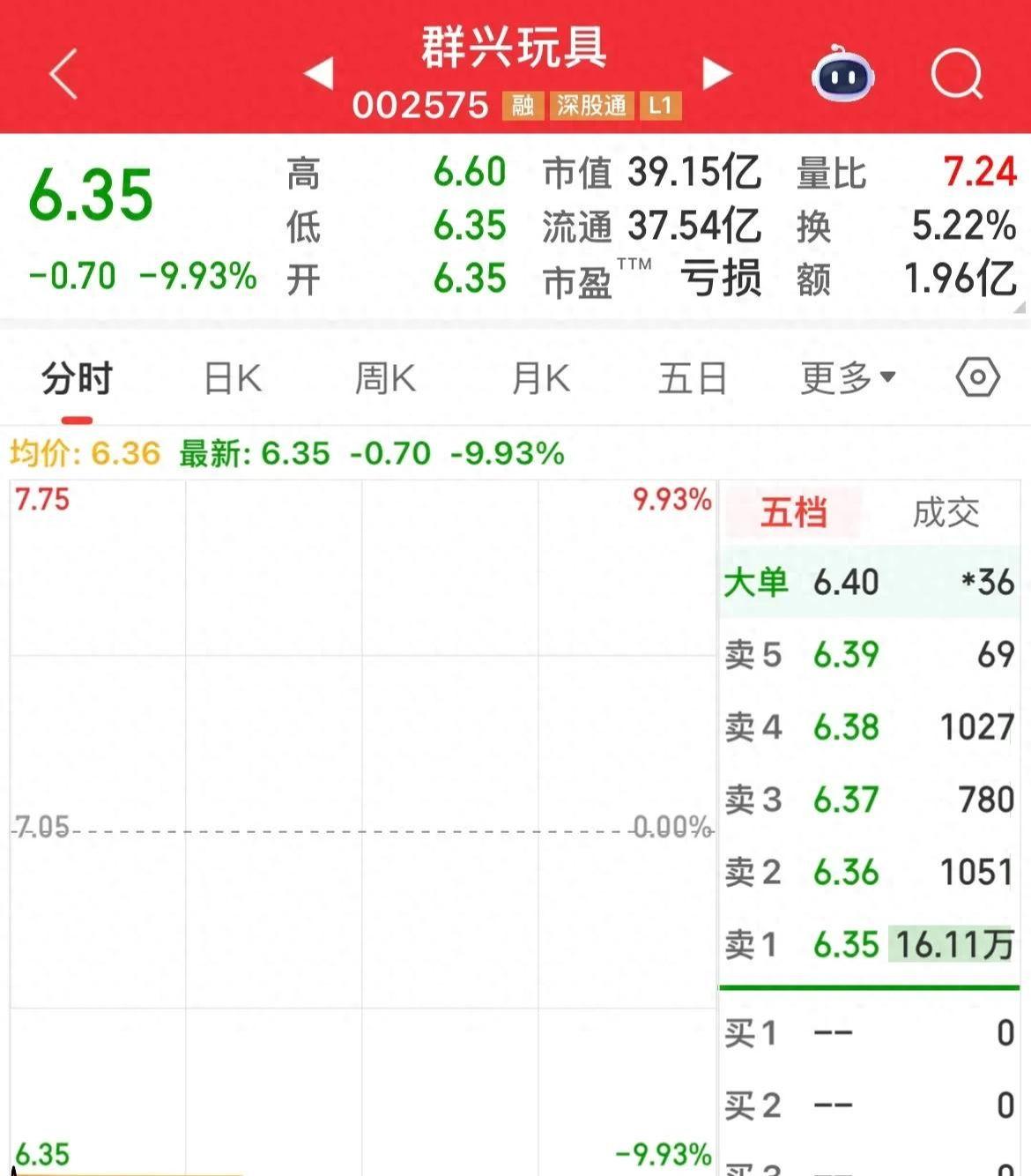
Task: Open the search function
Action: pyautogui.click(x=957, y=75)
